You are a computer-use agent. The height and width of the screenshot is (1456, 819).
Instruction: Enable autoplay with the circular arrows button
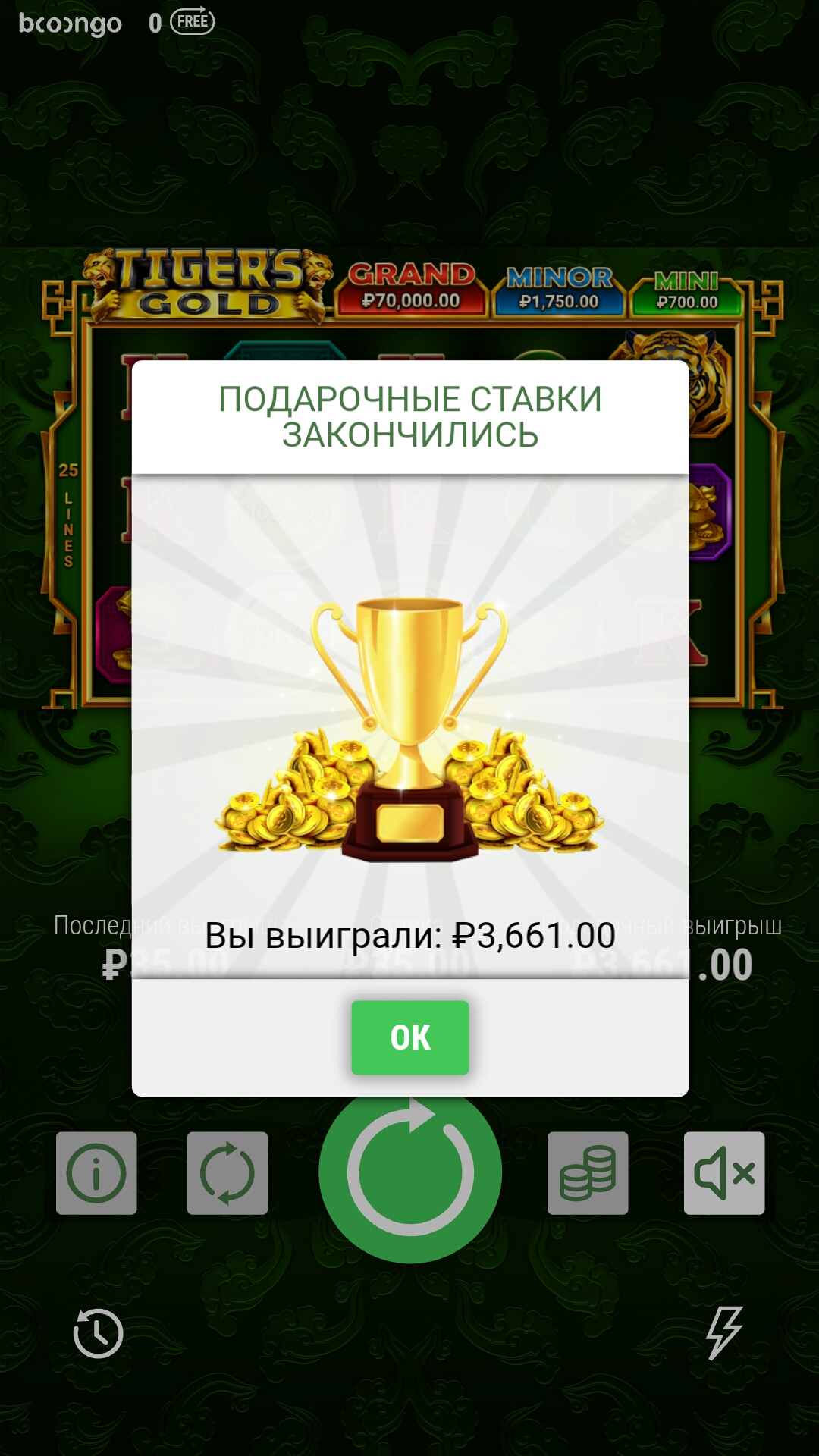[227, 1173]
